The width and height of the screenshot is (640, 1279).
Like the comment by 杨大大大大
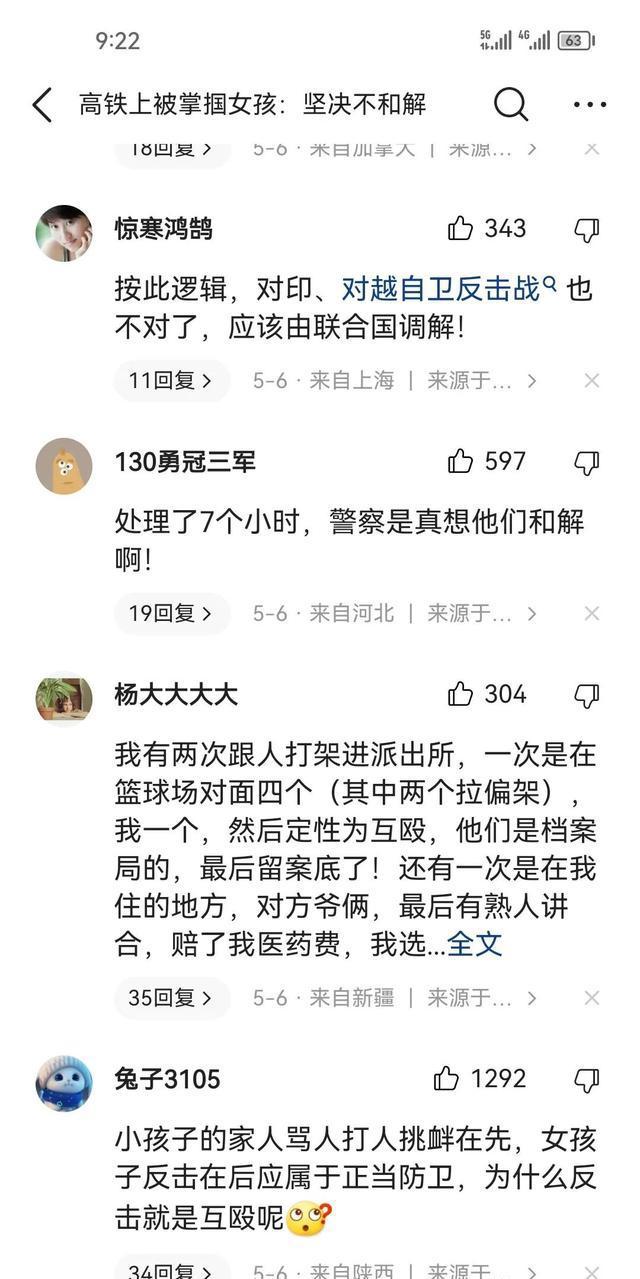click(461, 695)
